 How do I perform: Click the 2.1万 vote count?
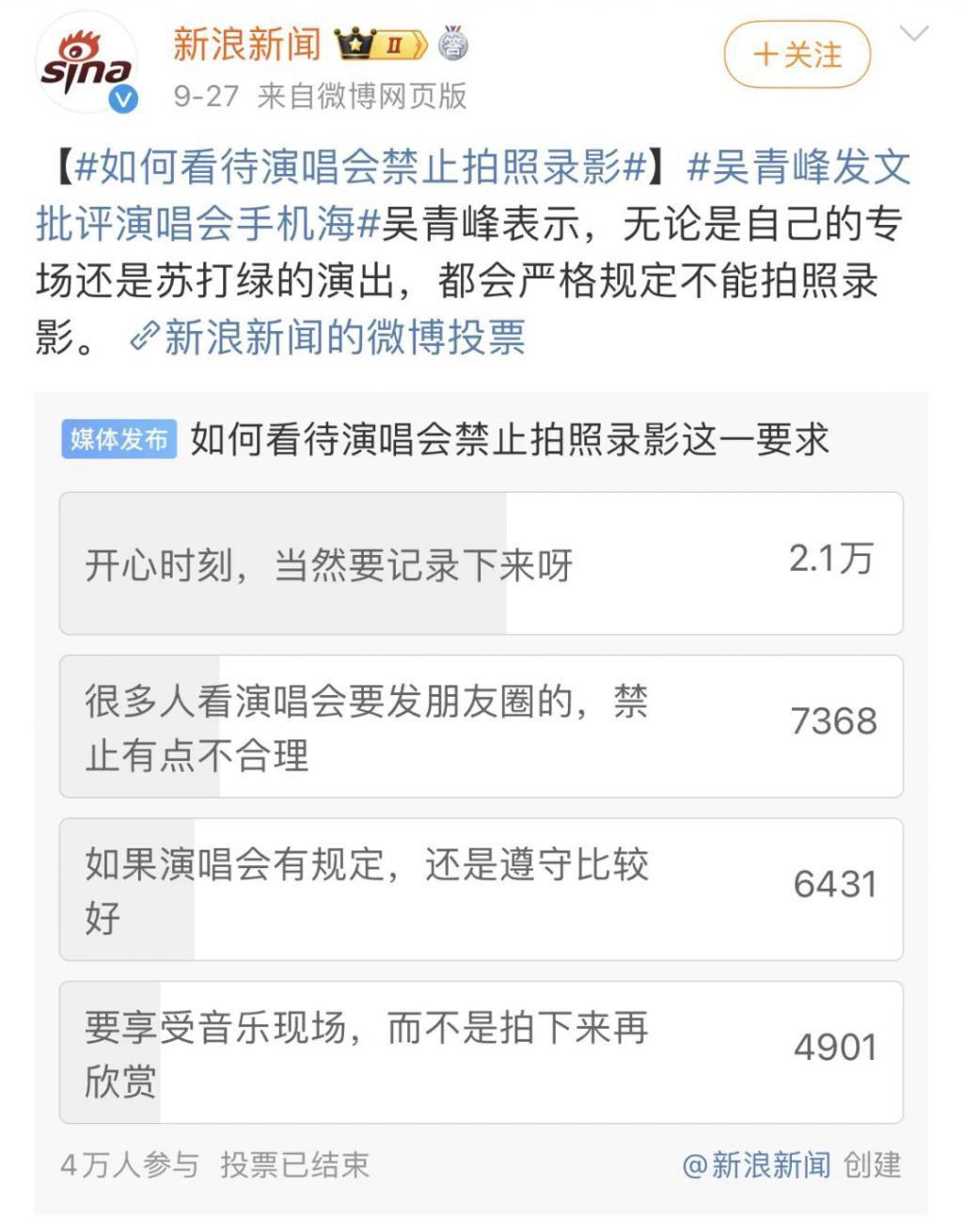tap(830, 561)
